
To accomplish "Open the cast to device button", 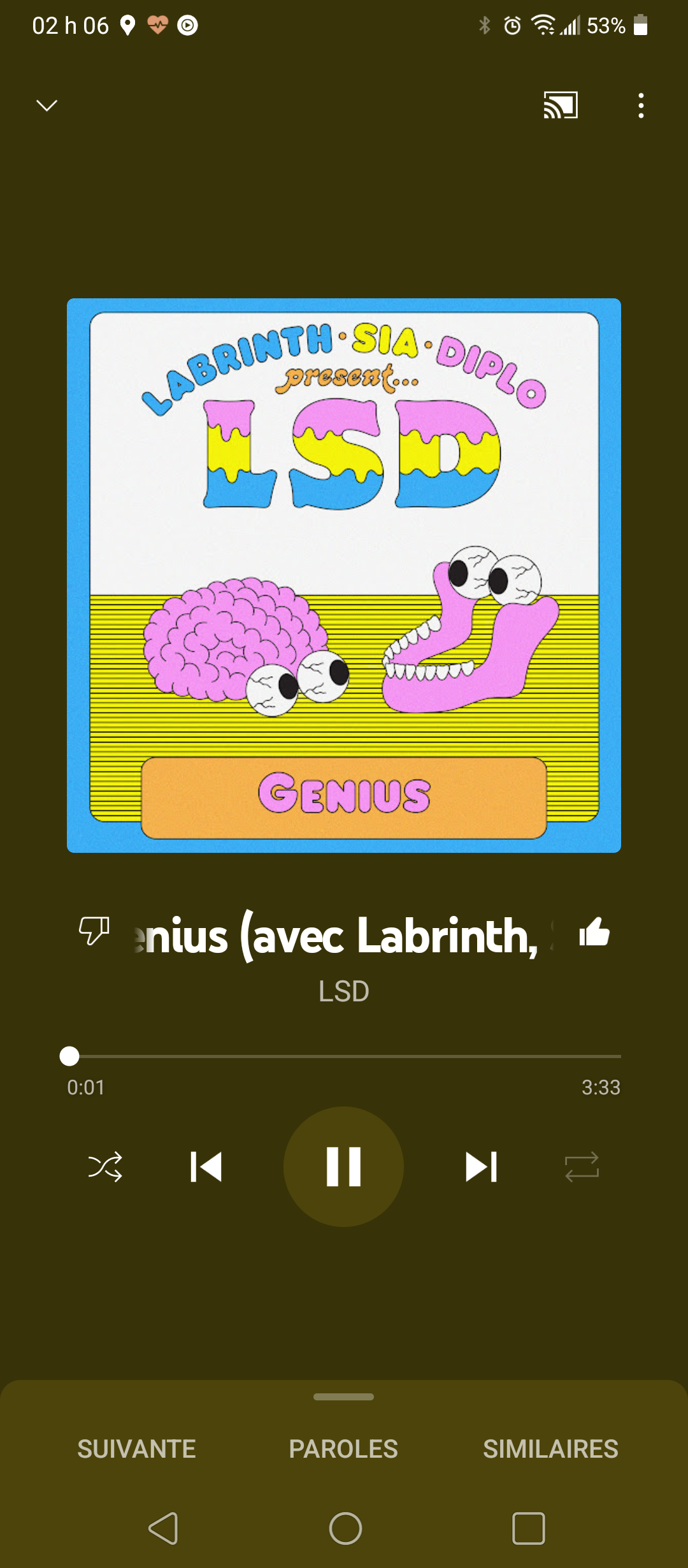I will [561, 105].
